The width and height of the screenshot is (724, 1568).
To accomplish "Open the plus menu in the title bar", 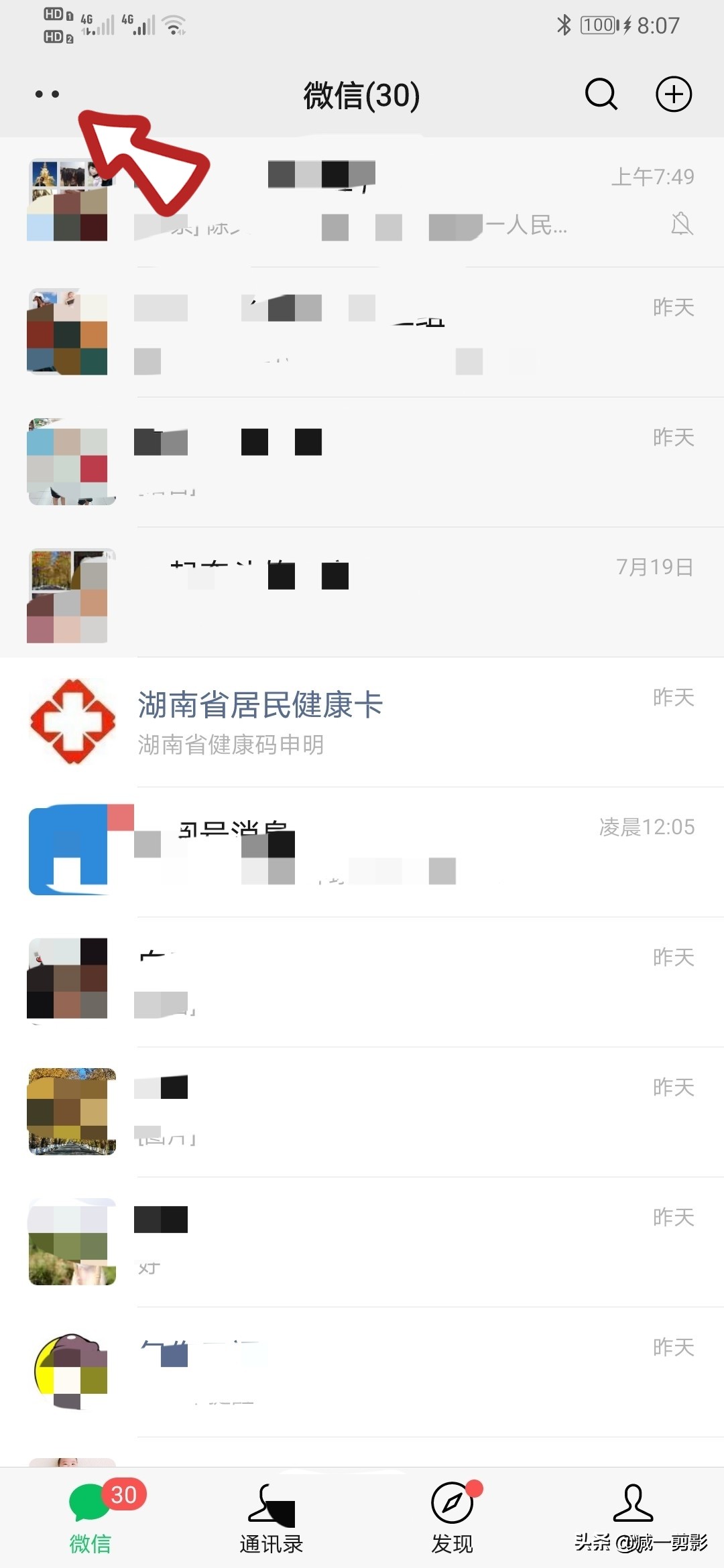I will click(673, 94).
